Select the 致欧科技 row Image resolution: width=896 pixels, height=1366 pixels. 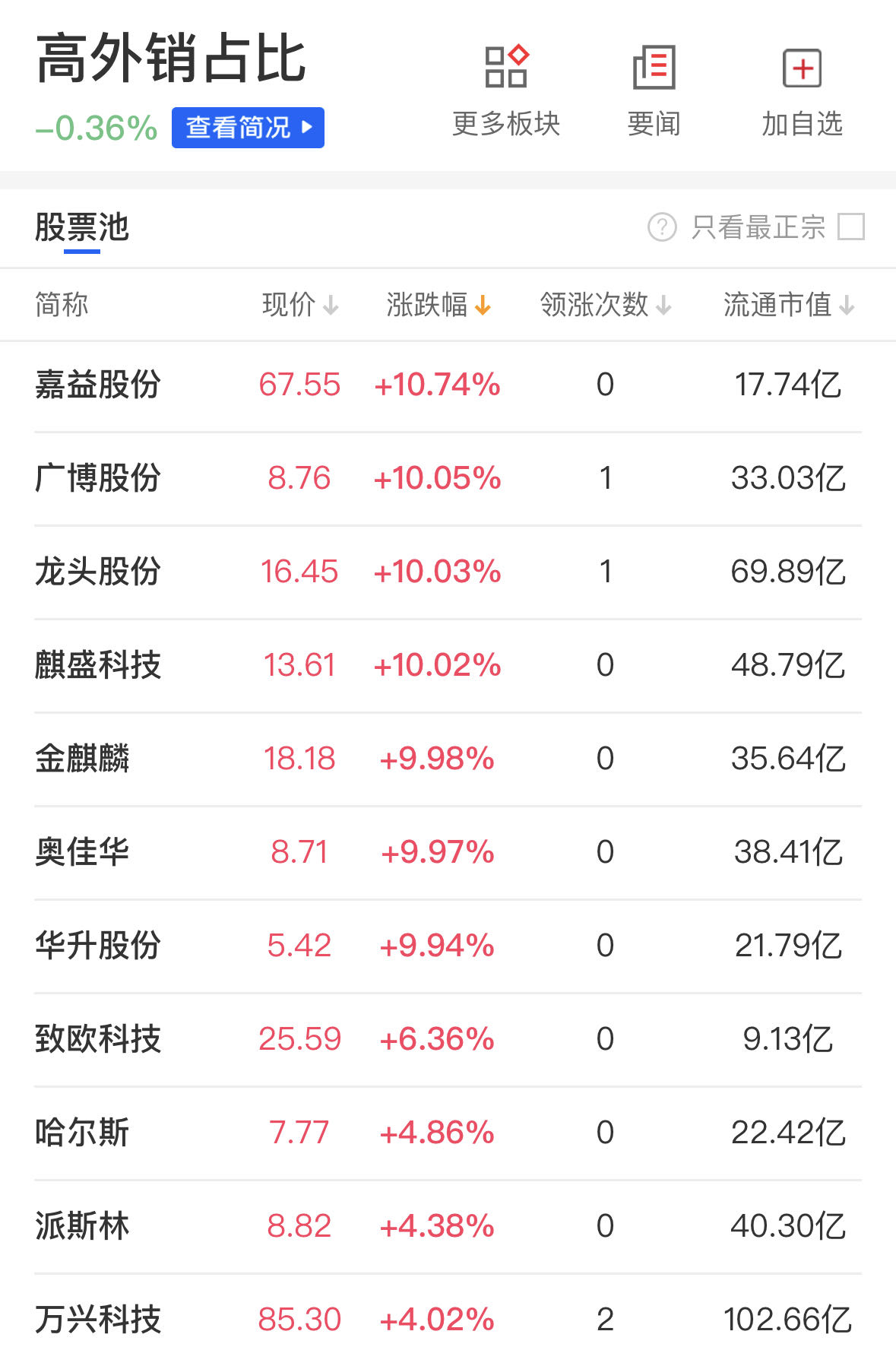98,1039
